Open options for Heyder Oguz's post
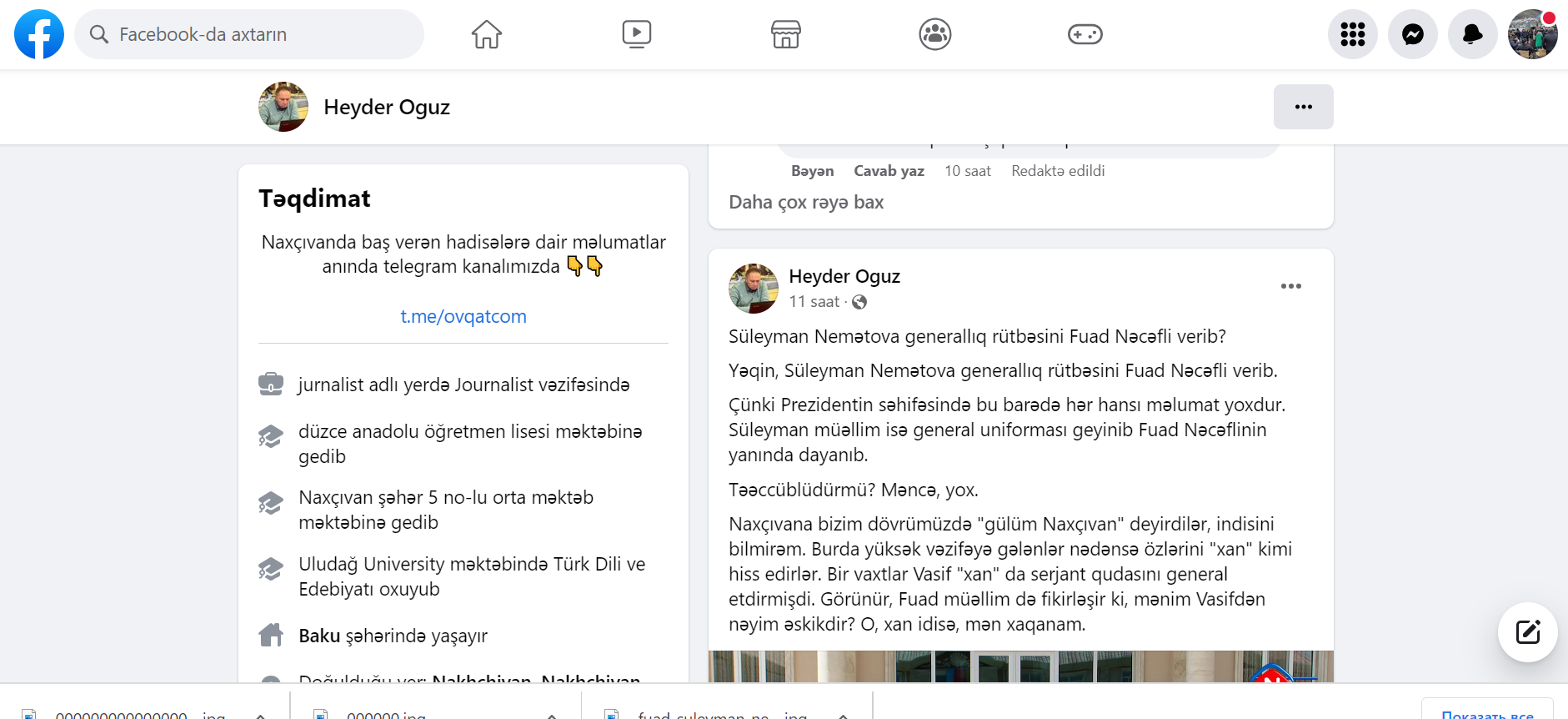Viewport: 1568px width, 719px height. pyautogui.click(x=1290, y=286)
